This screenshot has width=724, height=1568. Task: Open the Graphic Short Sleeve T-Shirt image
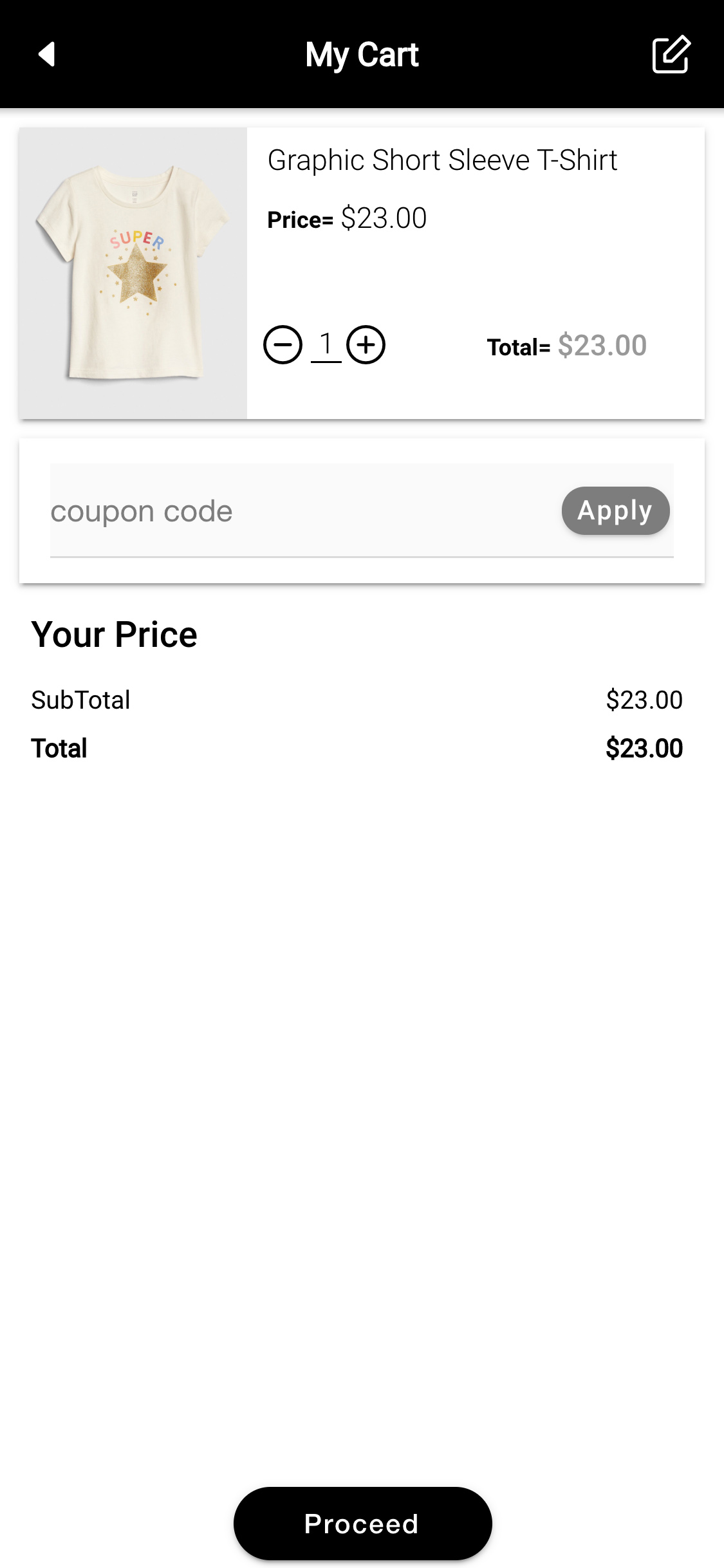click(133, 274)
